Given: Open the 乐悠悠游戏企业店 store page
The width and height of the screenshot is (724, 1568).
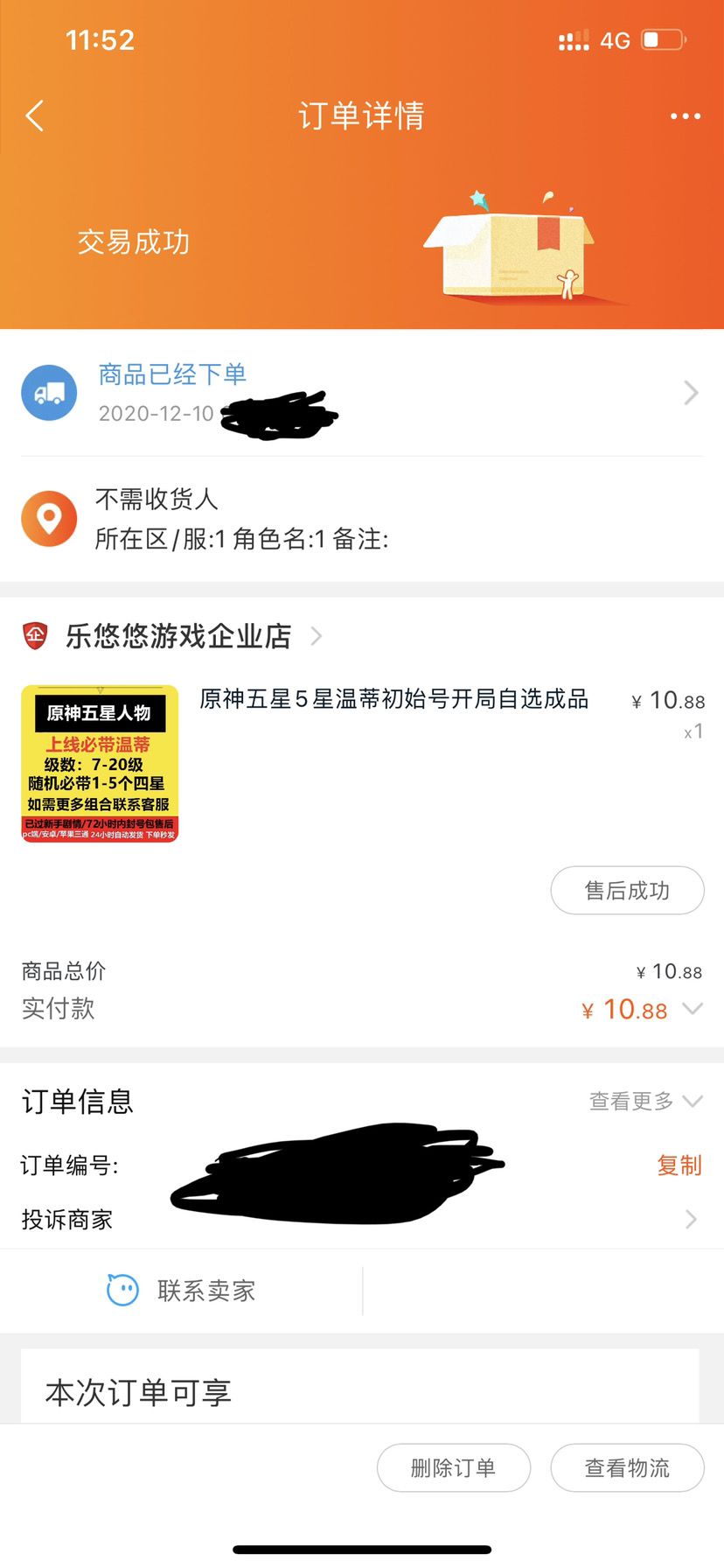Looking at the screenshot, I should [x=178, y=636].
